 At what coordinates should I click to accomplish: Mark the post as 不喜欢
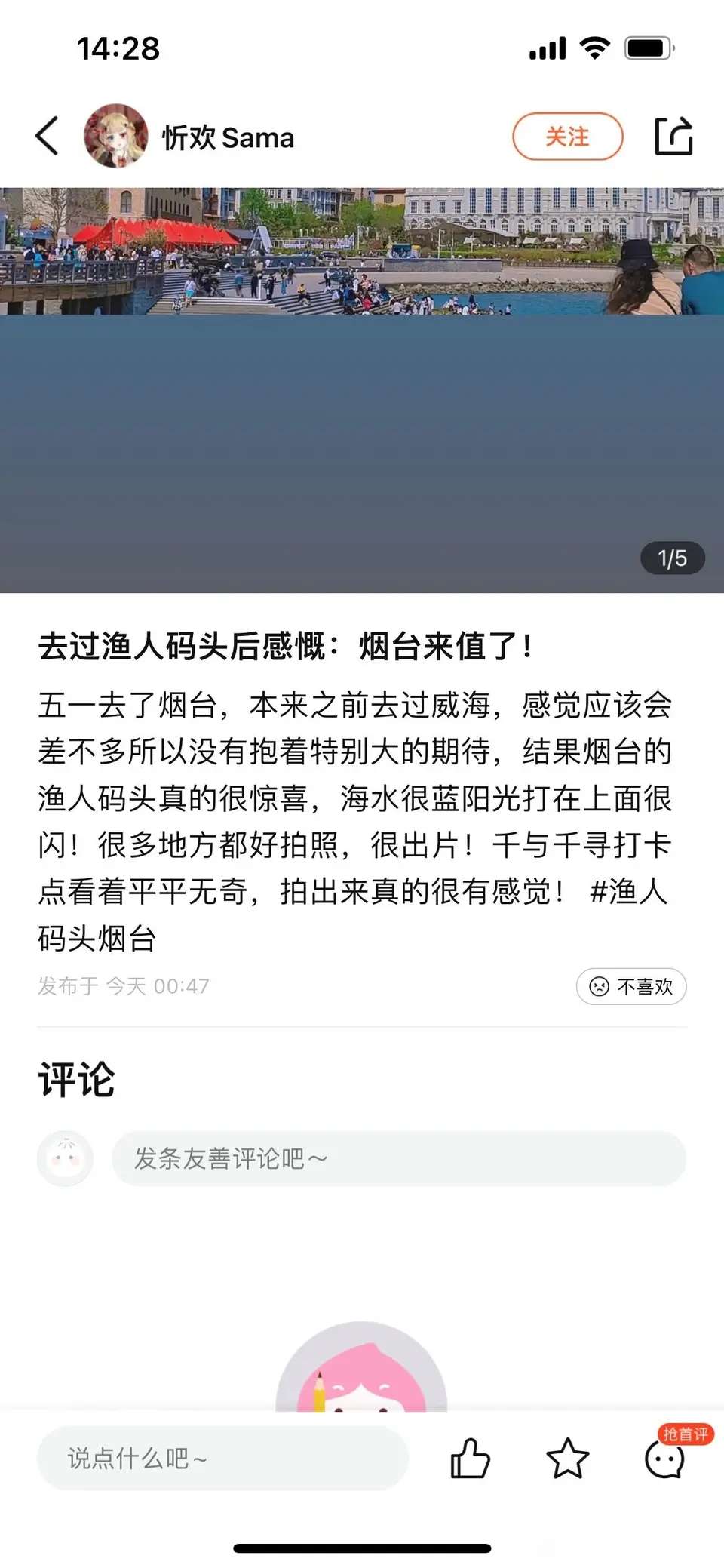click(631, 986)
